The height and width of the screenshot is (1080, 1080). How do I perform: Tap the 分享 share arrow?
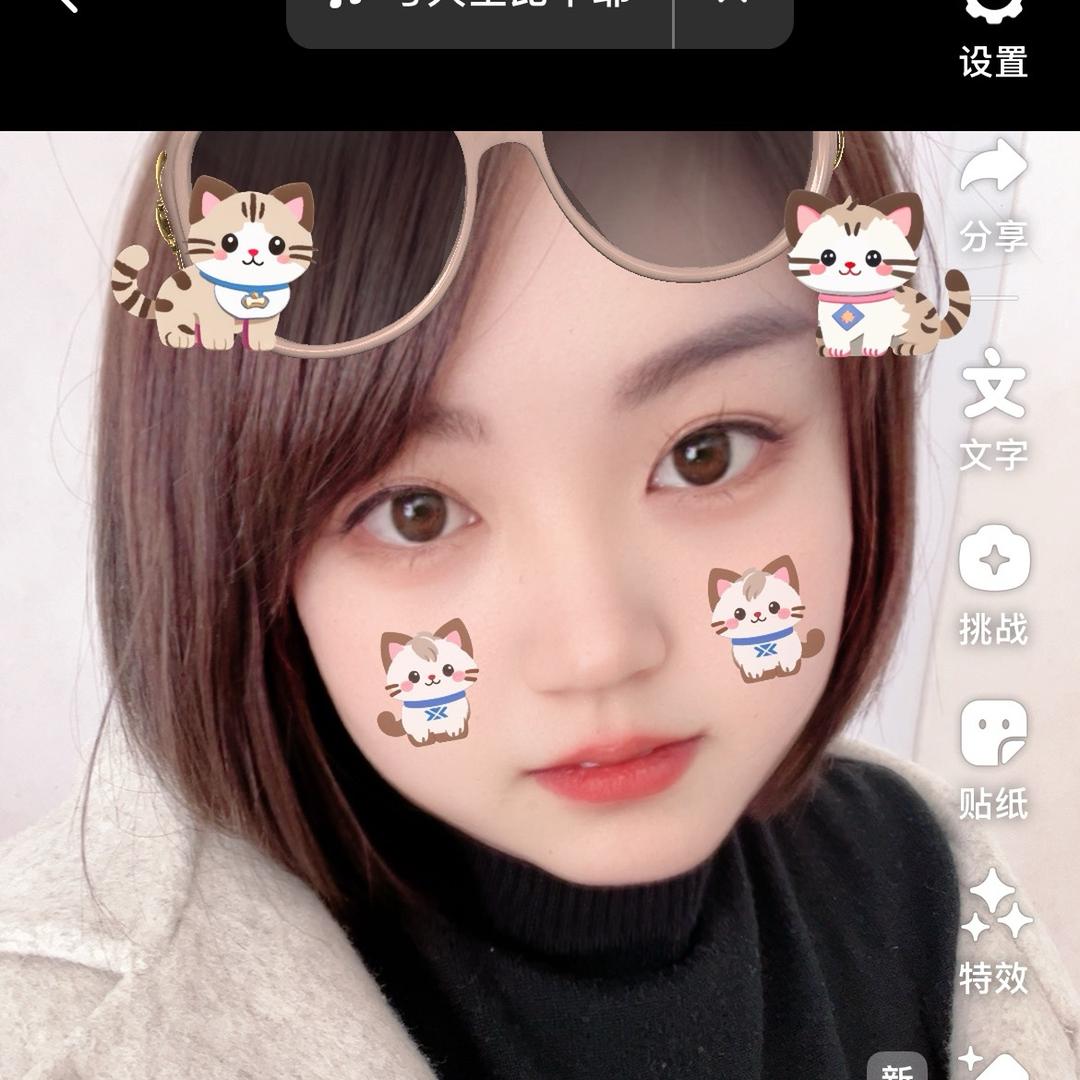tap(993, 195)
